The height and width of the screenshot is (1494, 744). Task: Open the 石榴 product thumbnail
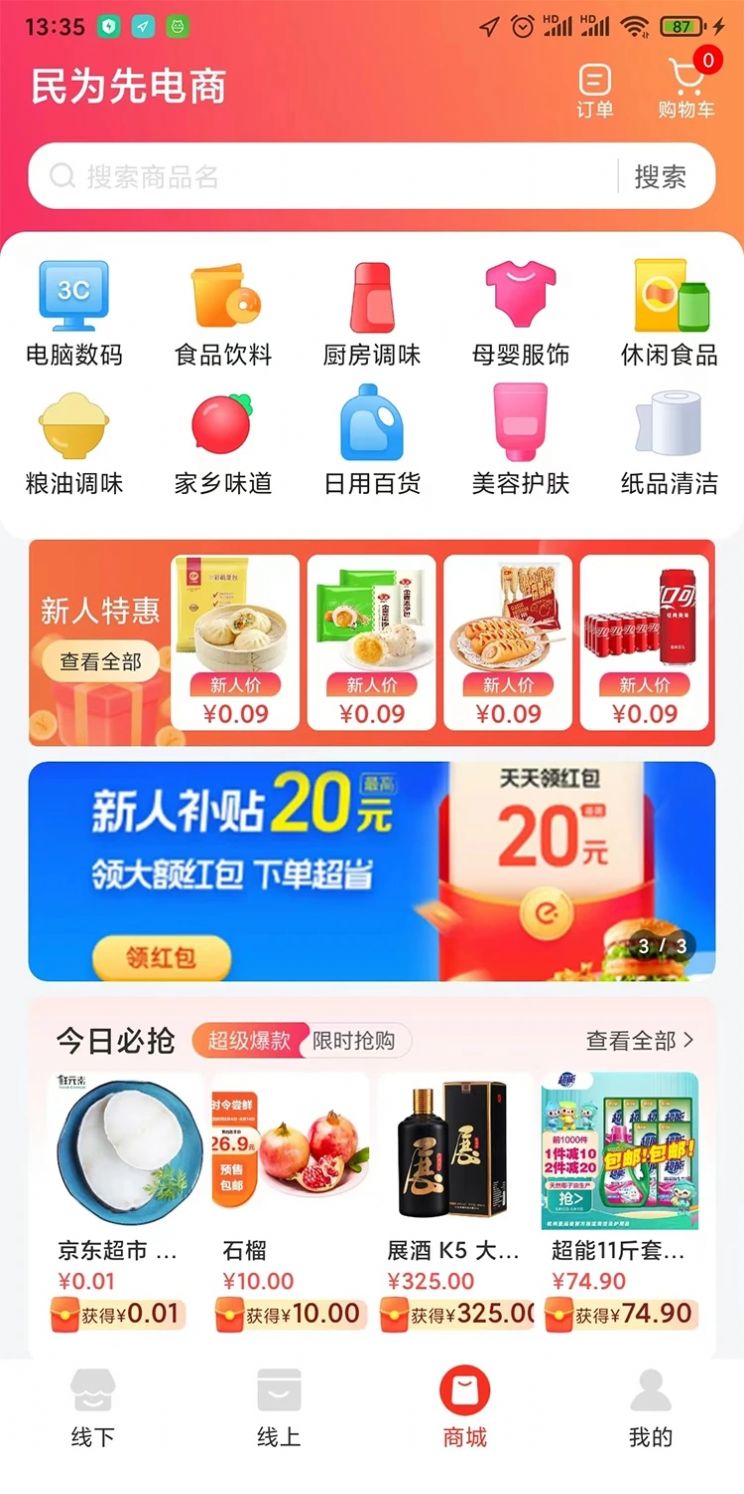click(x=288, y=1152)
